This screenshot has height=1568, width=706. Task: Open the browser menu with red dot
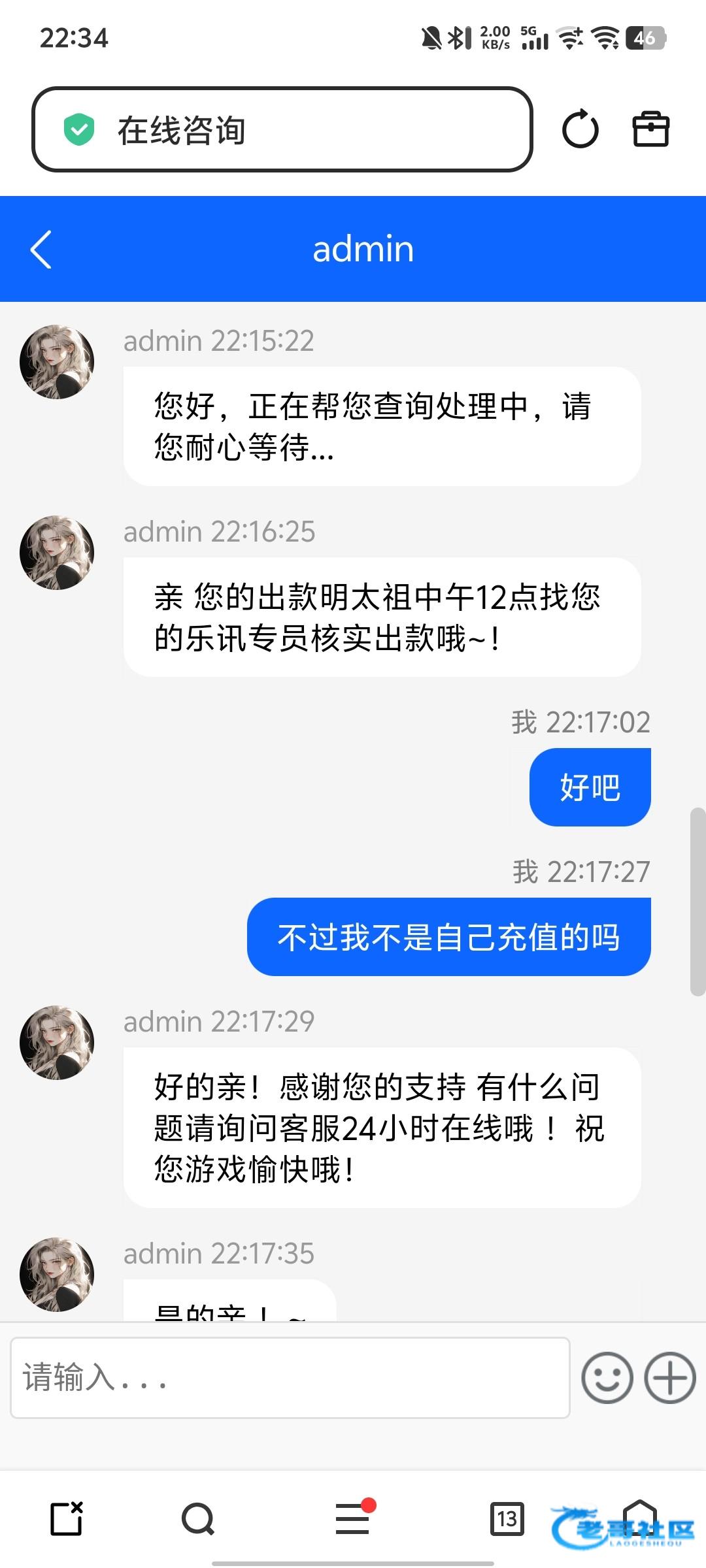pyautogui.click(x=353, y=1518)
